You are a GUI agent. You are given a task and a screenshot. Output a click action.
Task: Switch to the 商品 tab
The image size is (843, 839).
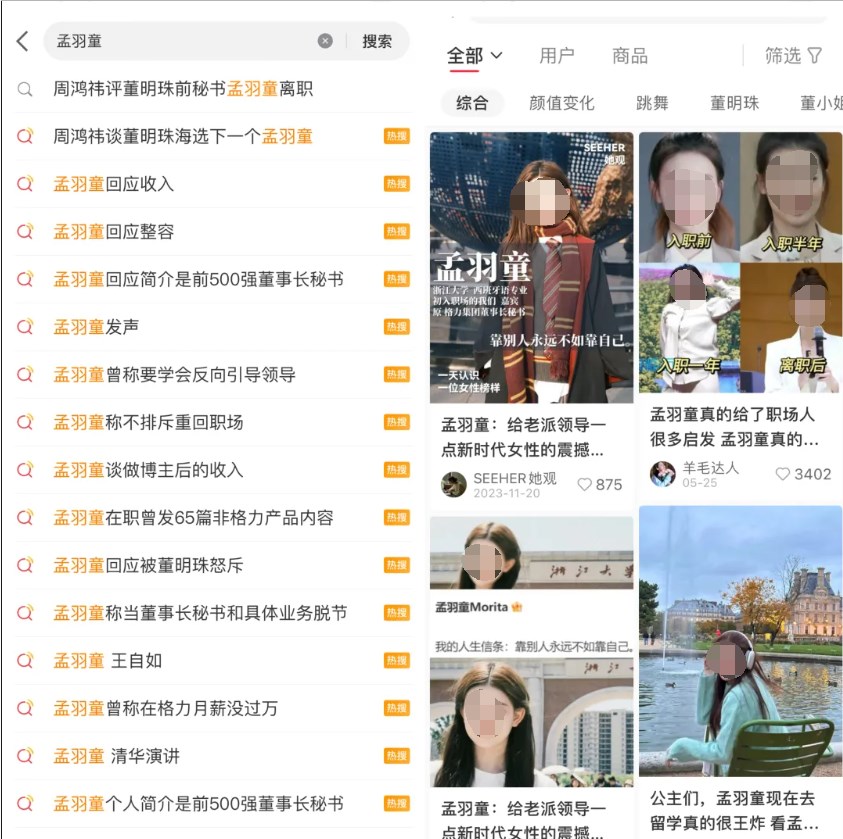pyautogui.click(x=630, y=55)
